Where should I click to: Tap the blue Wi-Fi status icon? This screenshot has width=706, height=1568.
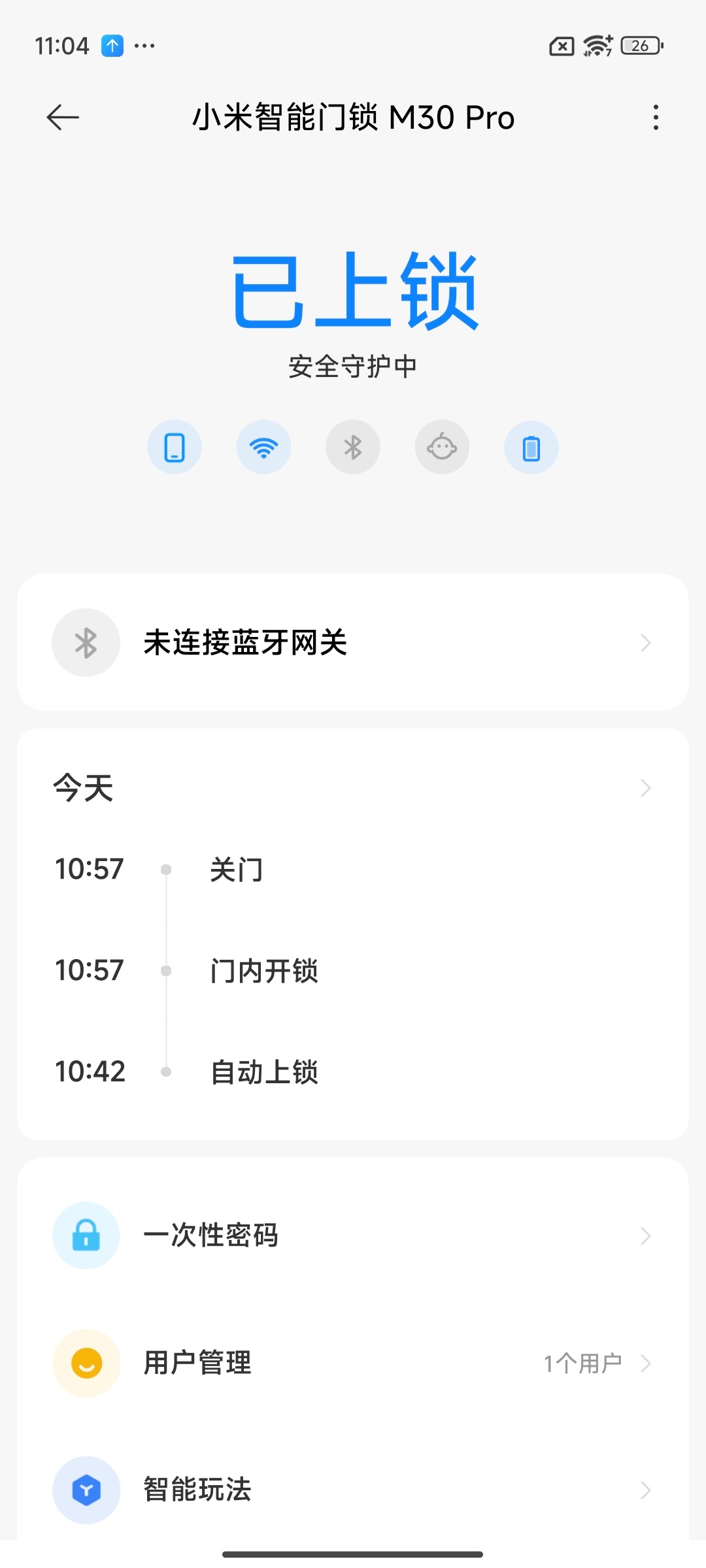point(263,448)
